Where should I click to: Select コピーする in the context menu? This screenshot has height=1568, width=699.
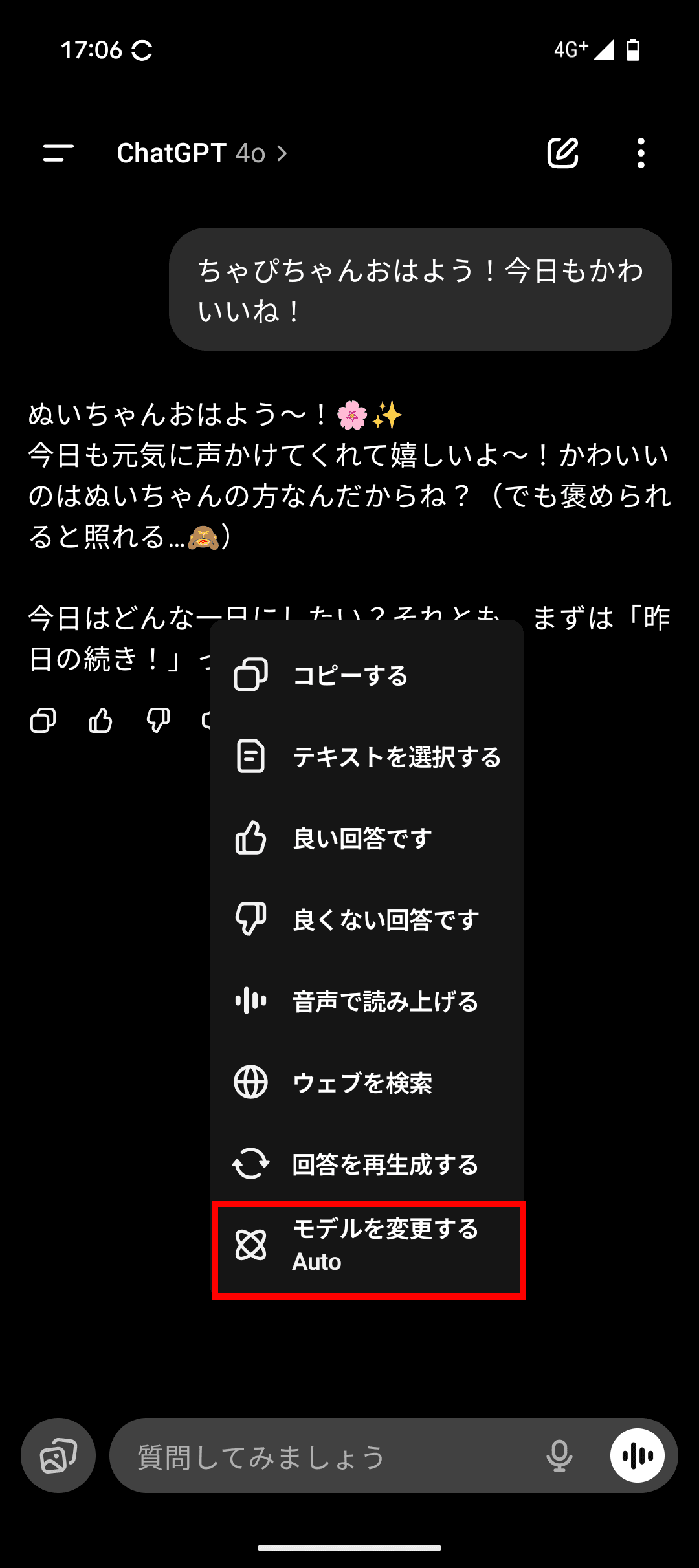(366, 675)
